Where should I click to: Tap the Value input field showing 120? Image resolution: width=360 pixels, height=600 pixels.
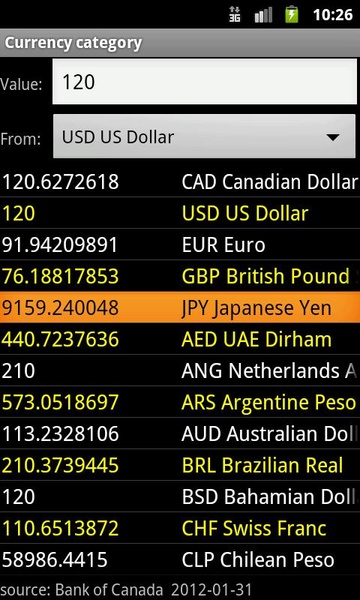coord(205,82)
